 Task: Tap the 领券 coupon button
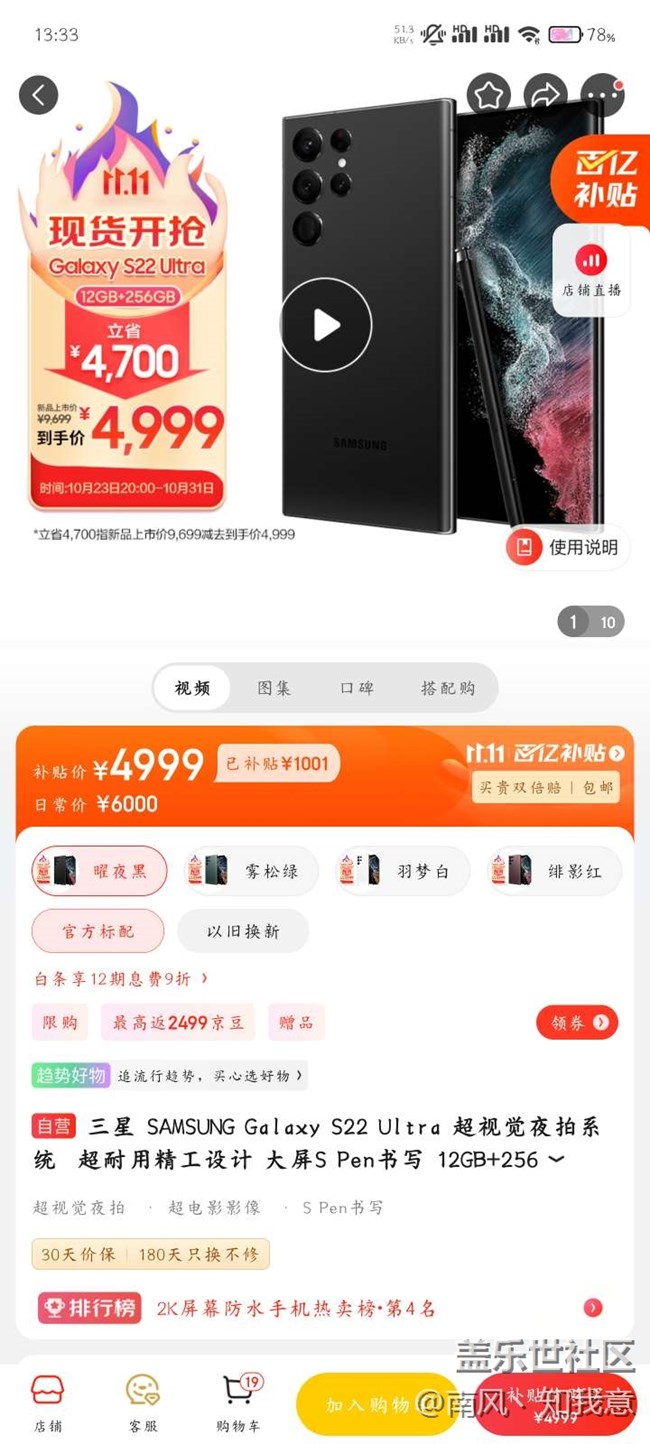click(577, 1022)
